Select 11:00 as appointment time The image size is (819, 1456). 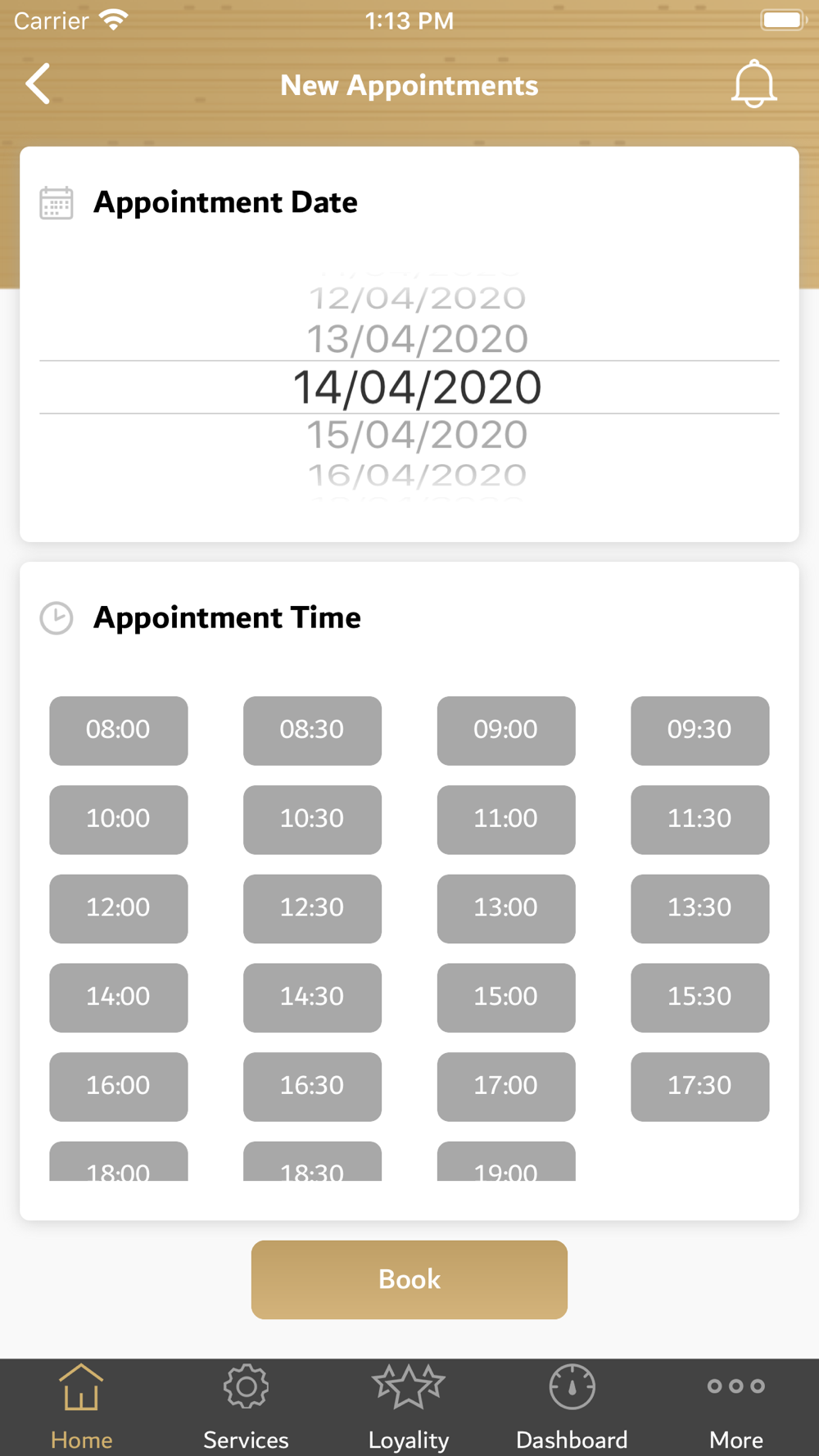[506, 820]
